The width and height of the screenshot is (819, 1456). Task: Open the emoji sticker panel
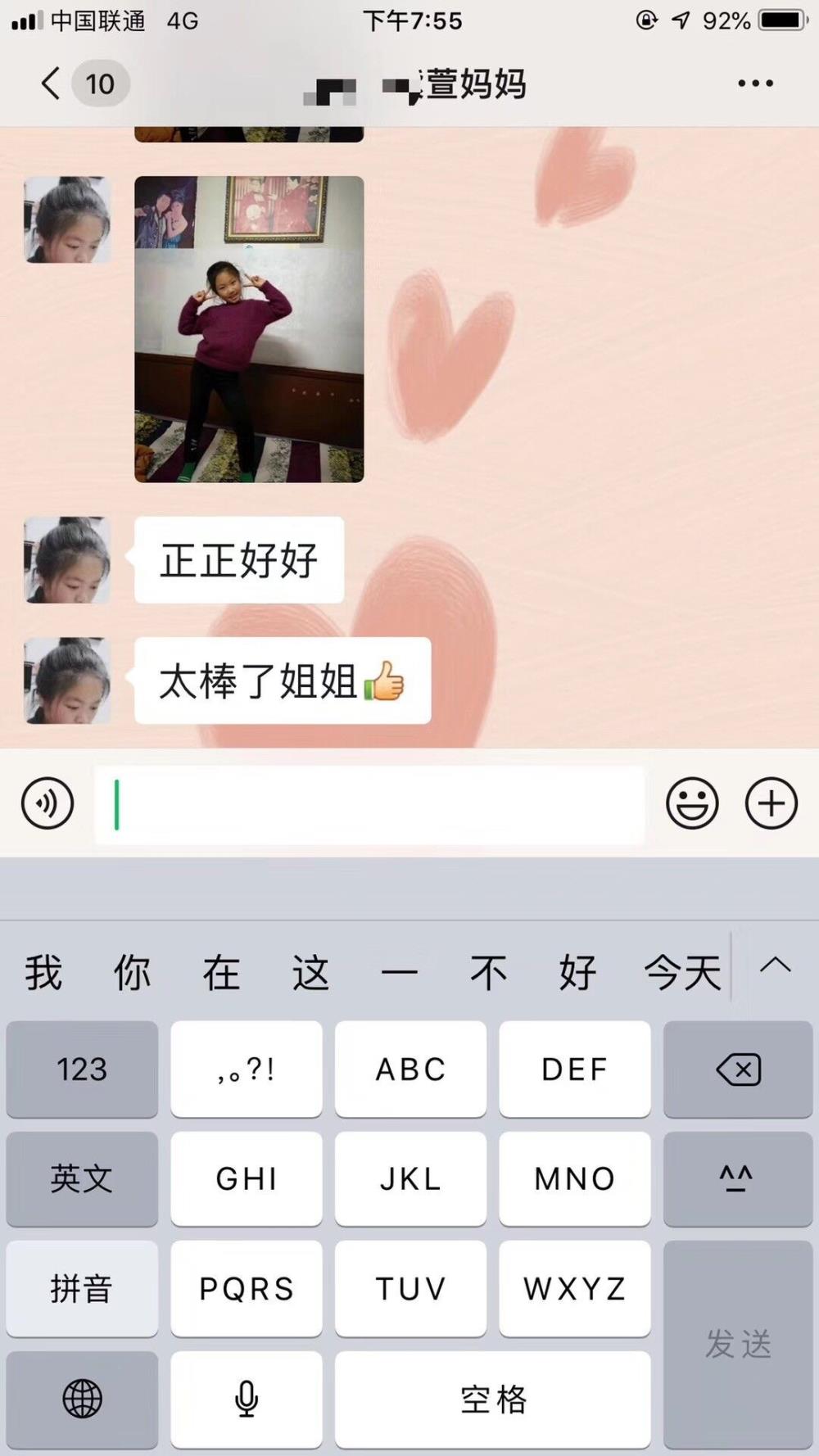click(692, 803)
